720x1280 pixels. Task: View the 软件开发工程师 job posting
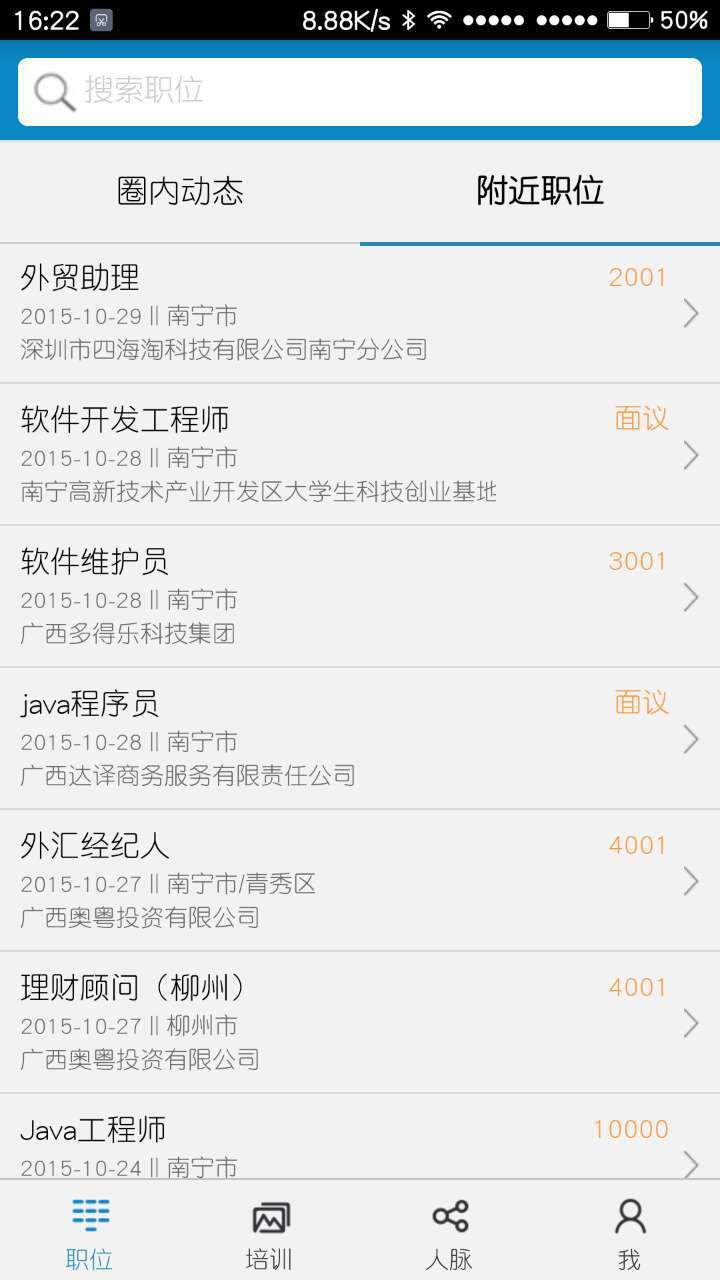tap(360, 455)
